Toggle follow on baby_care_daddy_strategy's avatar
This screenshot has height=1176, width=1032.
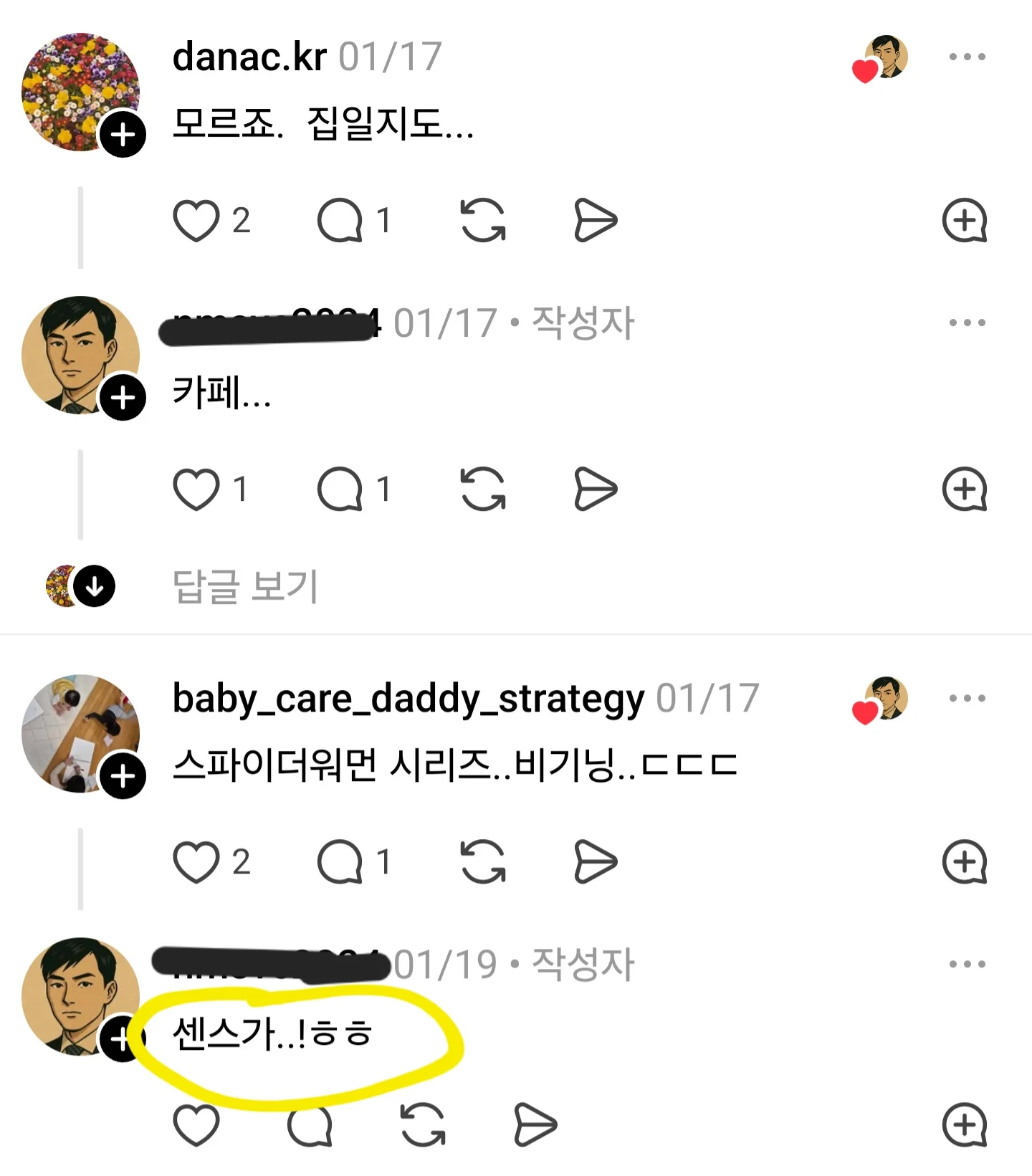click(x=124, y=774)
